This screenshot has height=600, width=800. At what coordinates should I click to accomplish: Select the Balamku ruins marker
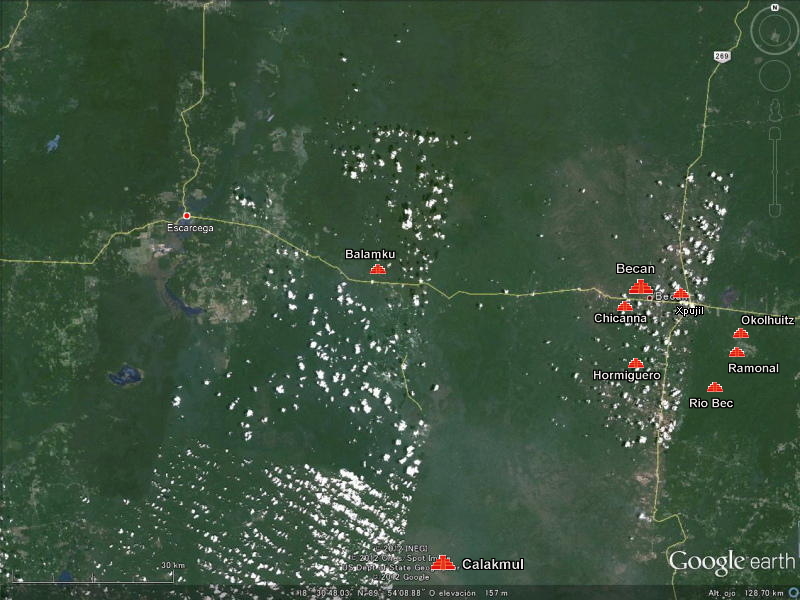(378, 269)
